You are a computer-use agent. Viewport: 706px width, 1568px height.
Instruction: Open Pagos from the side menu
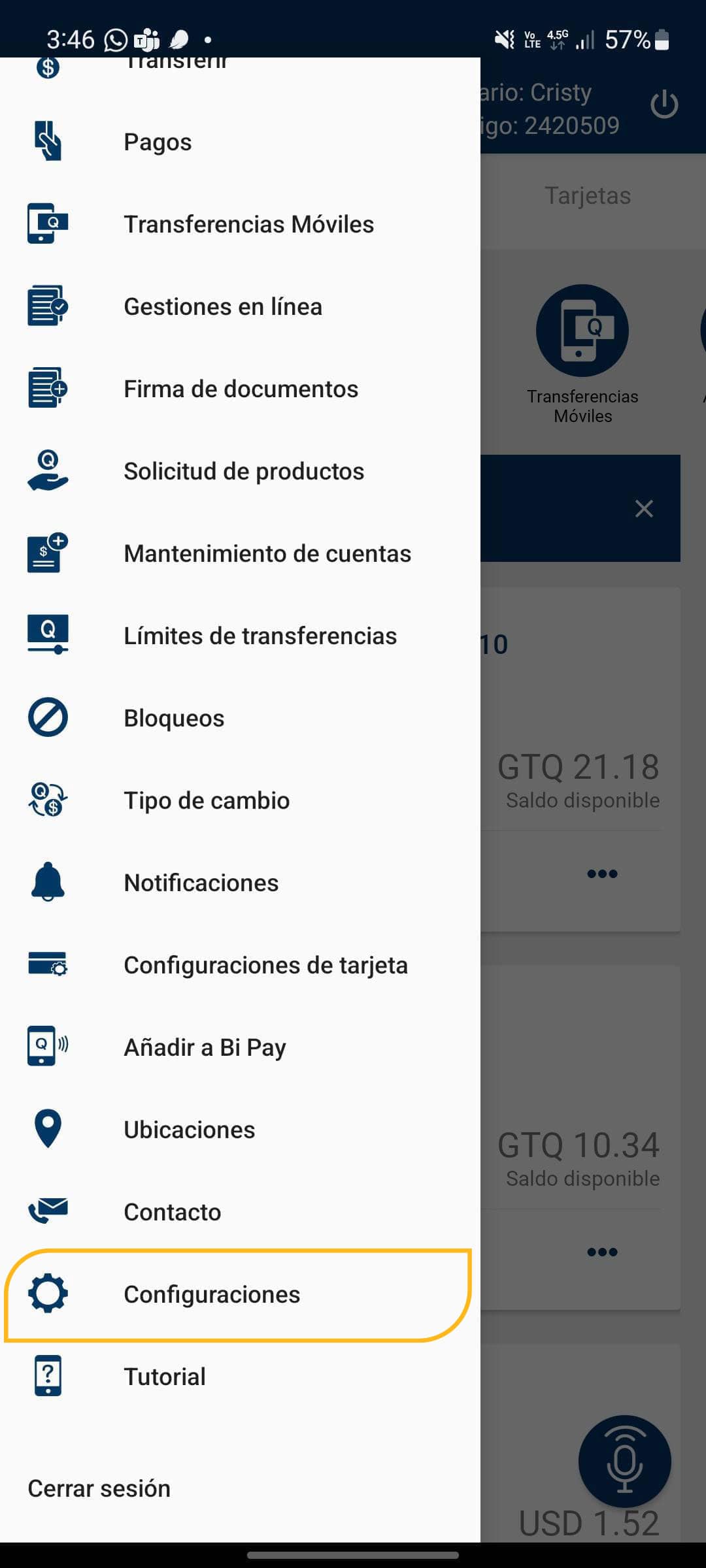158,142
